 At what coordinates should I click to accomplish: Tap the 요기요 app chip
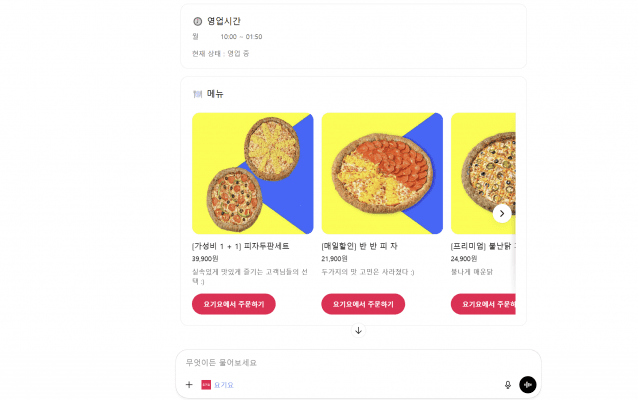coord(218,385)
